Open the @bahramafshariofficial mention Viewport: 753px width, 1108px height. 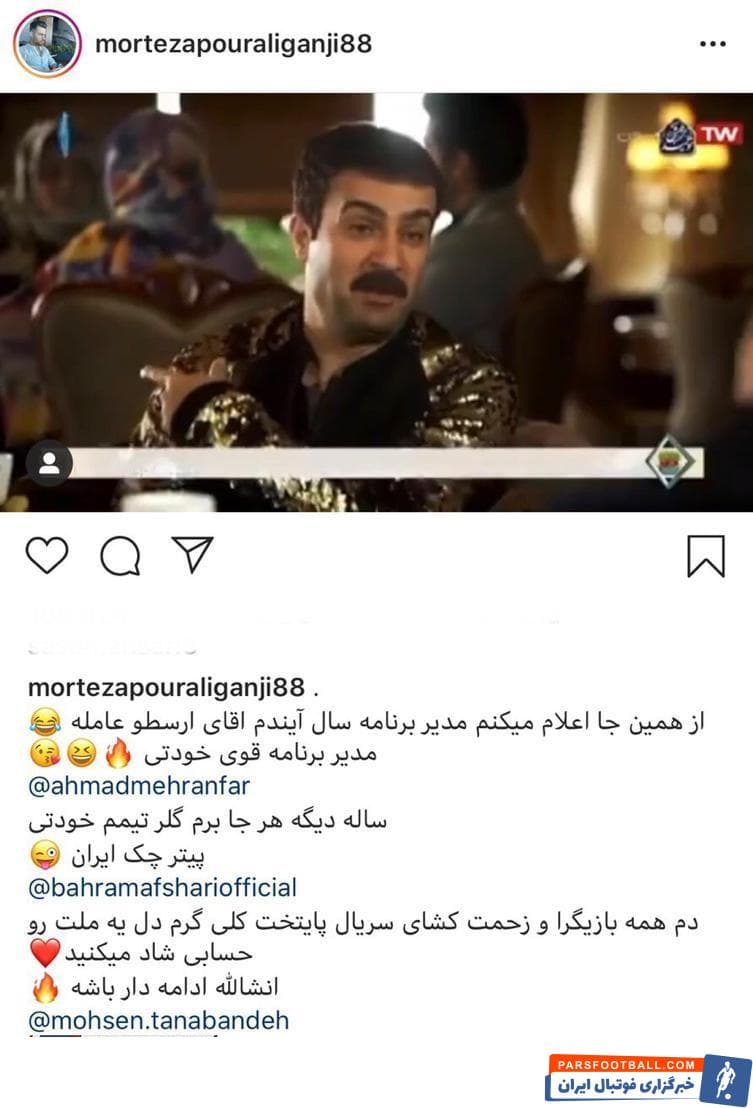tap(163, 887)
